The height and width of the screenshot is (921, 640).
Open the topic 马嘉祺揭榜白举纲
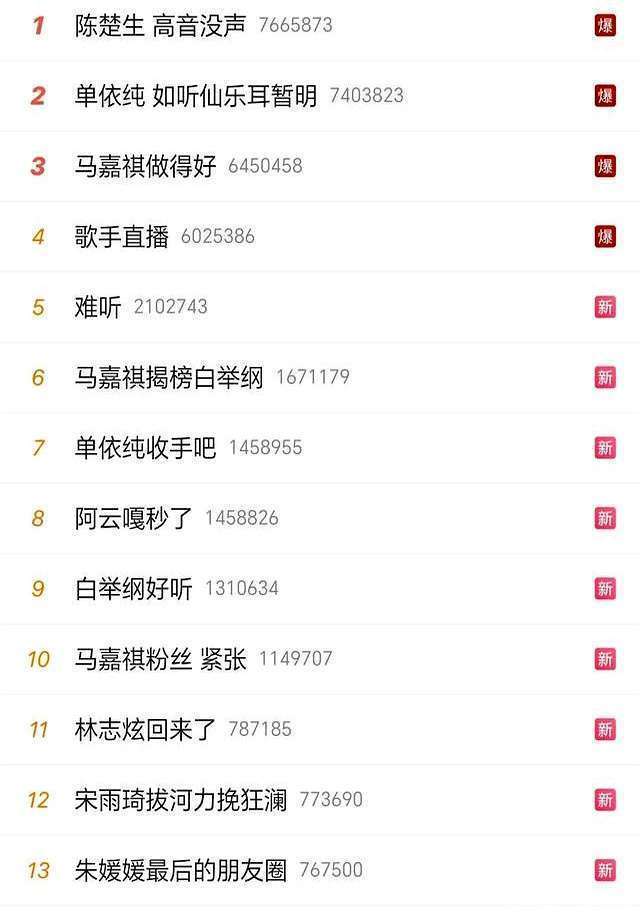(x=169, y=378)
